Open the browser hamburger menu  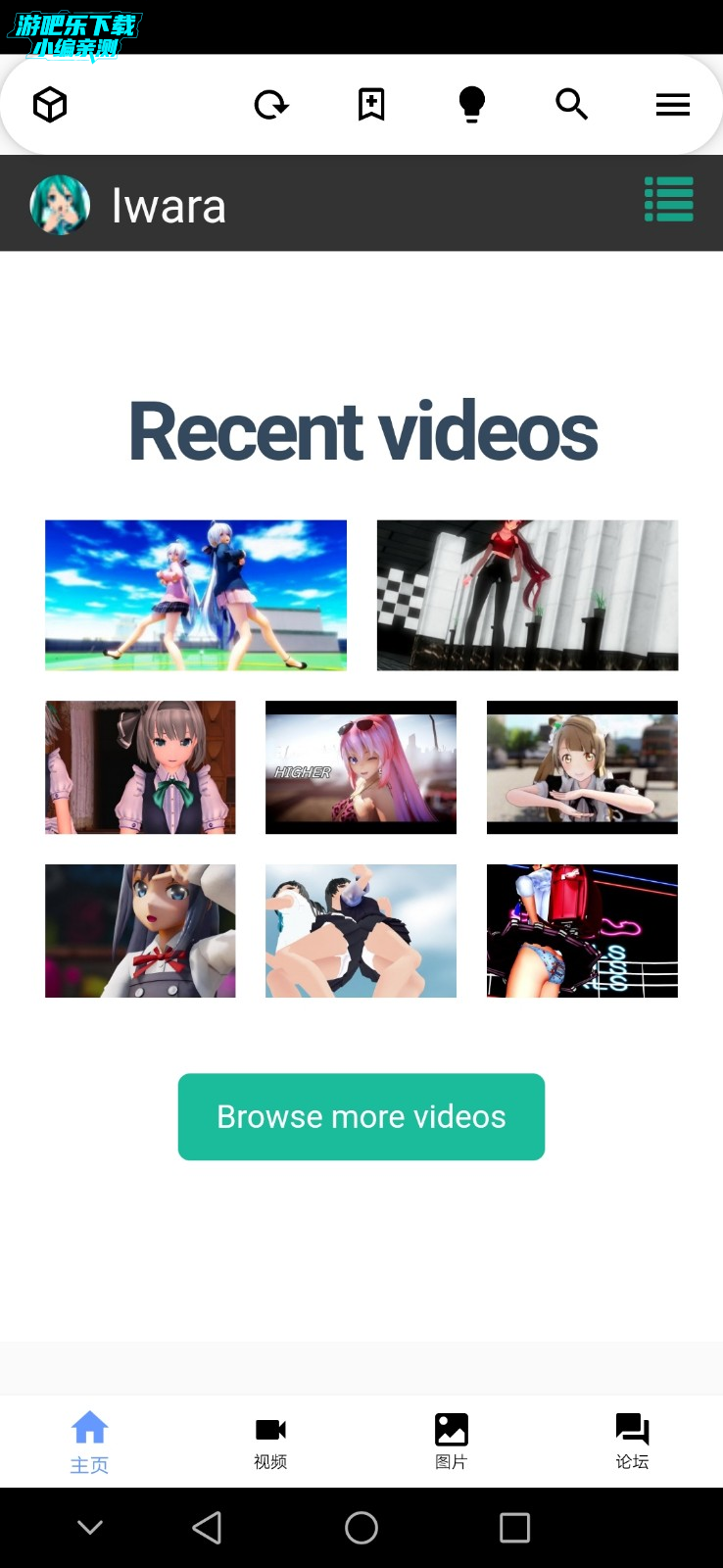click(x=673, y=104)
